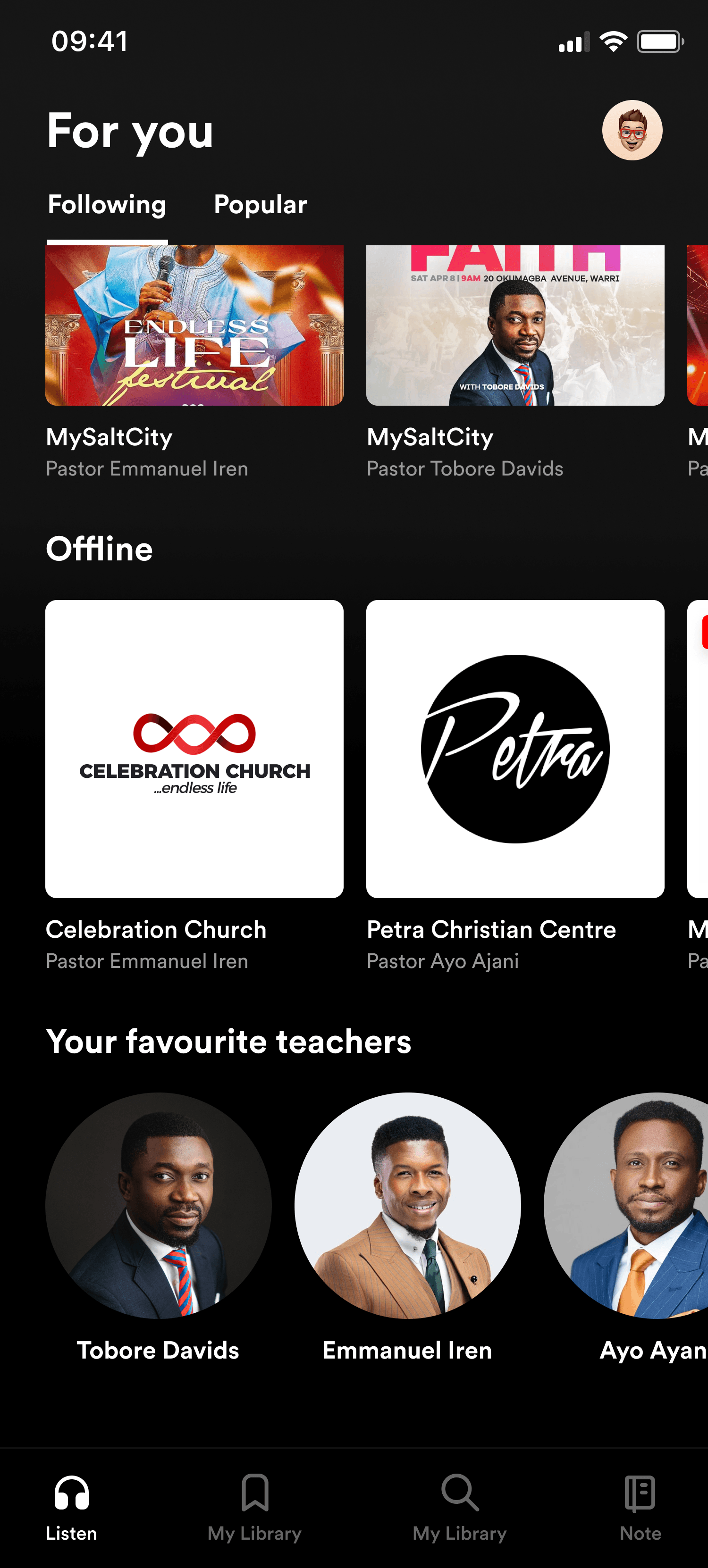708x1568 pixels.
Task: Open the tab with the magnifier icon
Action: tap(460, 1507)
